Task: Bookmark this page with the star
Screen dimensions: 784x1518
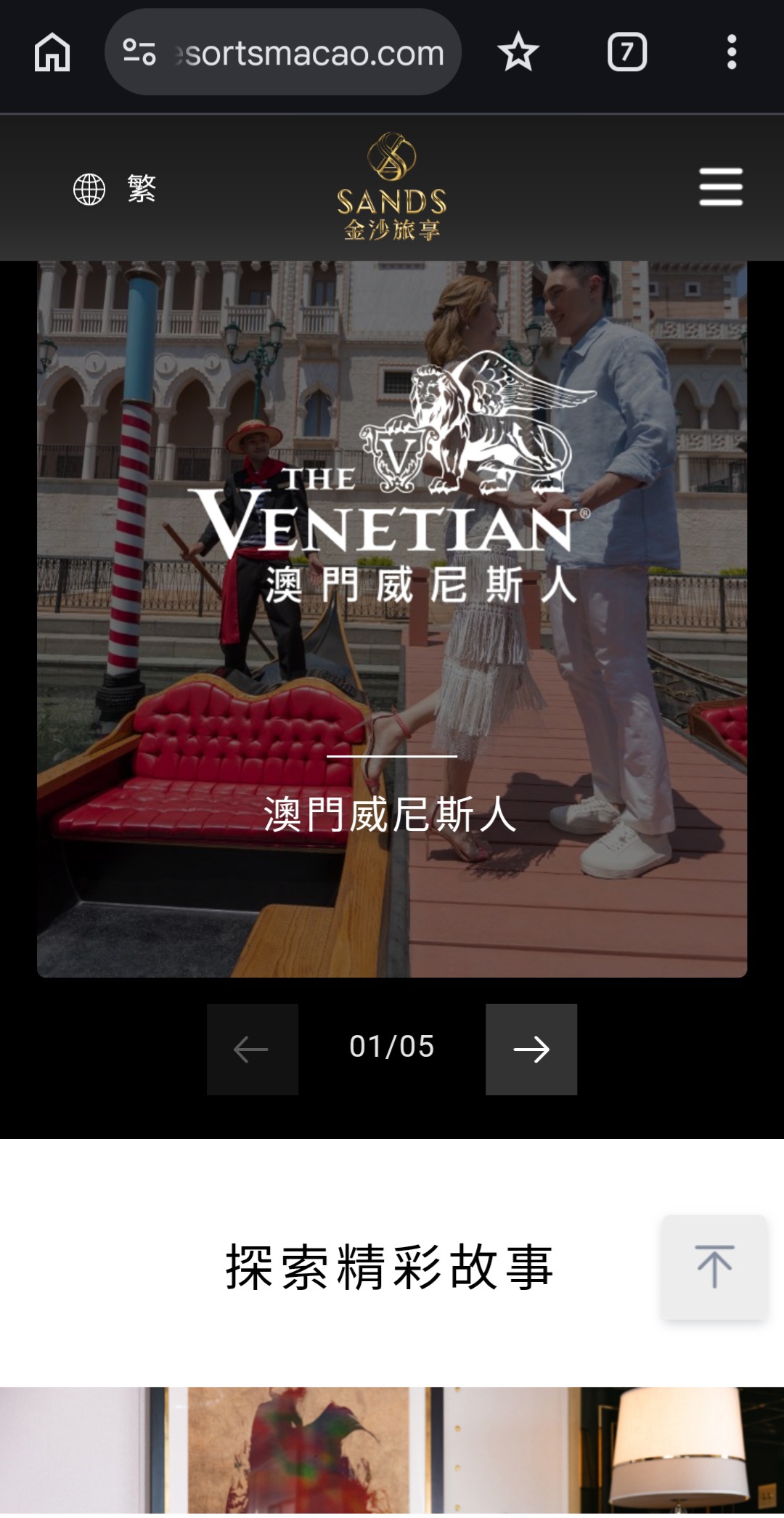Action: (x=518, y=52)
